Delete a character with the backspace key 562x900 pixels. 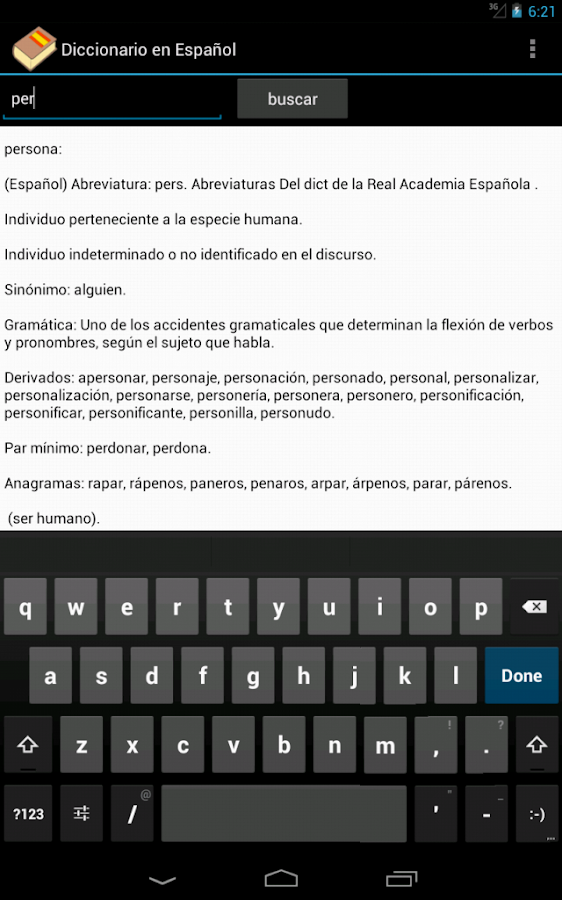(x=534, y=607)
